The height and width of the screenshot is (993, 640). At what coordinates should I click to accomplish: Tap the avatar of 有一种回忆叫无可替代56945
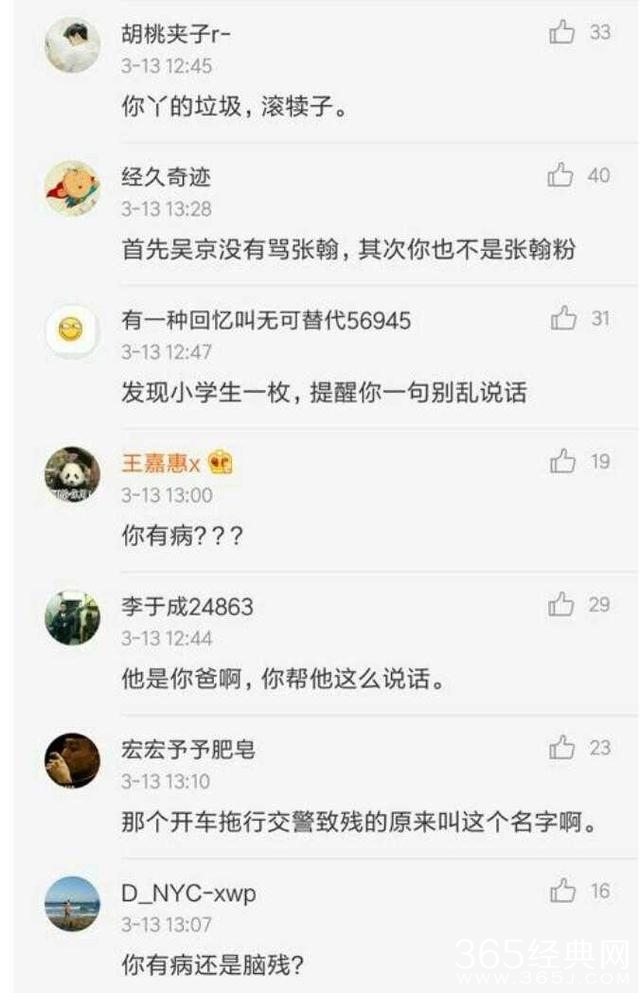coord(72,332)
